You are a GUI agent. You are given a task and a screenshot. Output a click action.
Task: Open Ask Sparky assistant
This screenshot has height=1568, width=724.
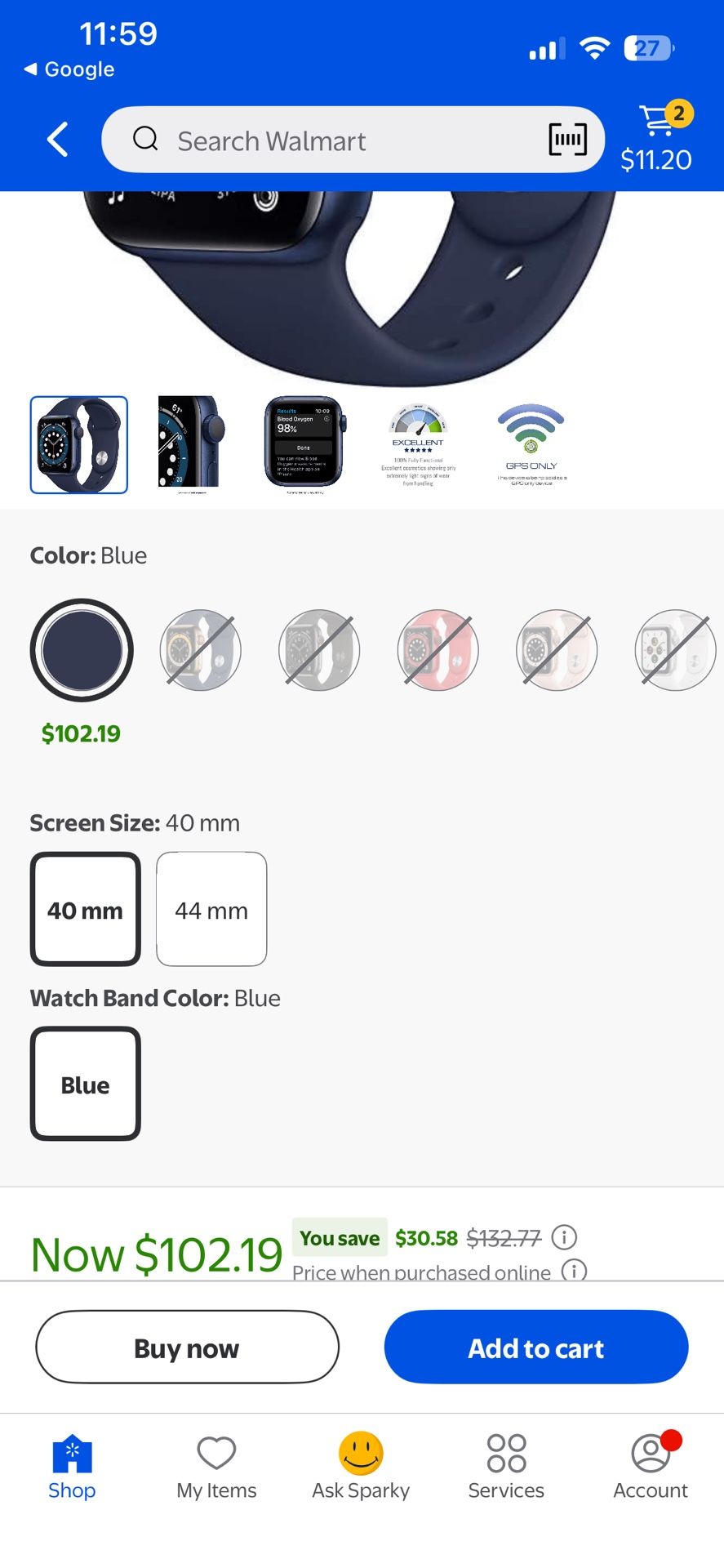coord(361,1467)
